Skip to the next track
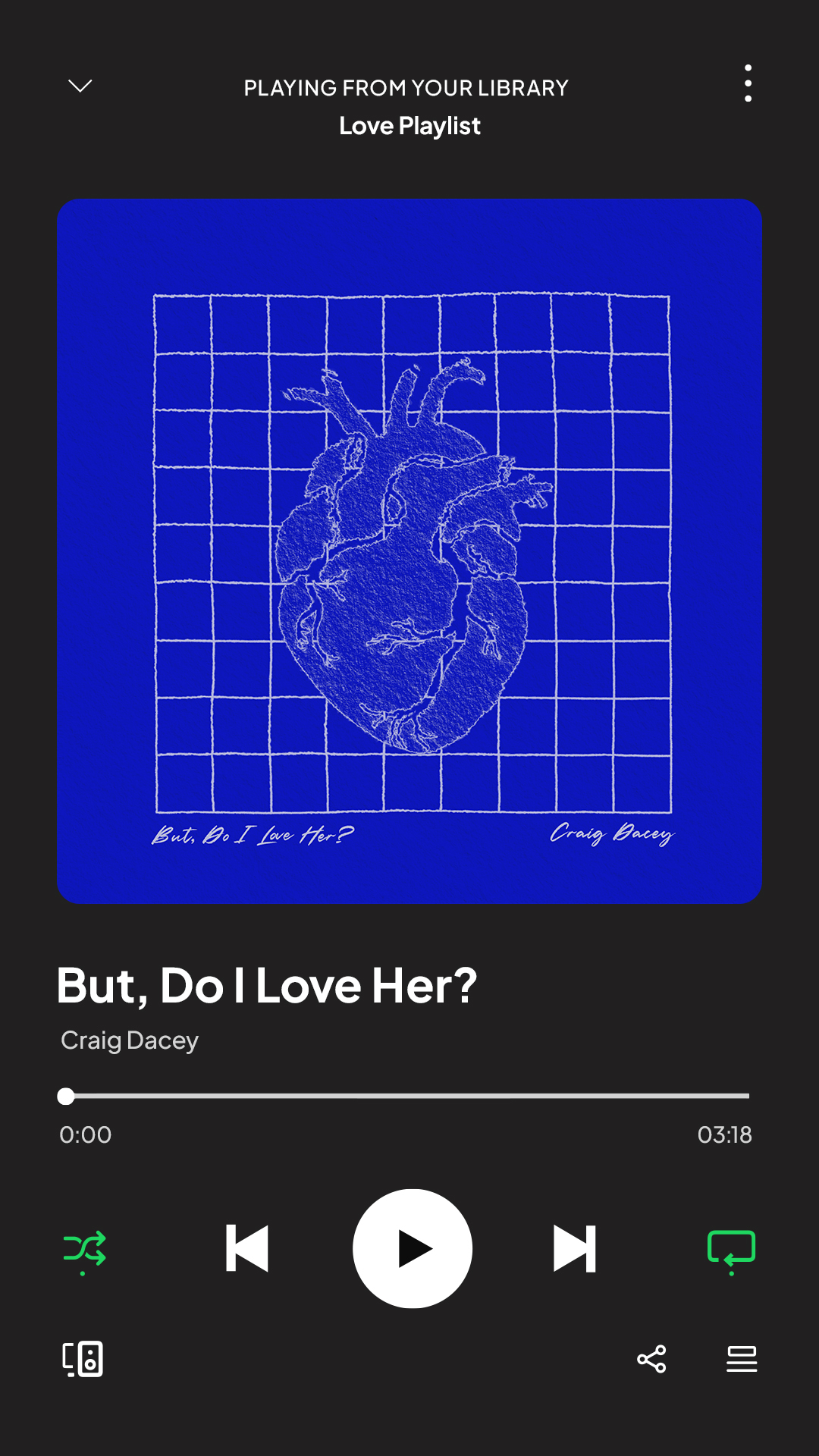This screenshot has width=819, height=1456. click(575, 1248)
